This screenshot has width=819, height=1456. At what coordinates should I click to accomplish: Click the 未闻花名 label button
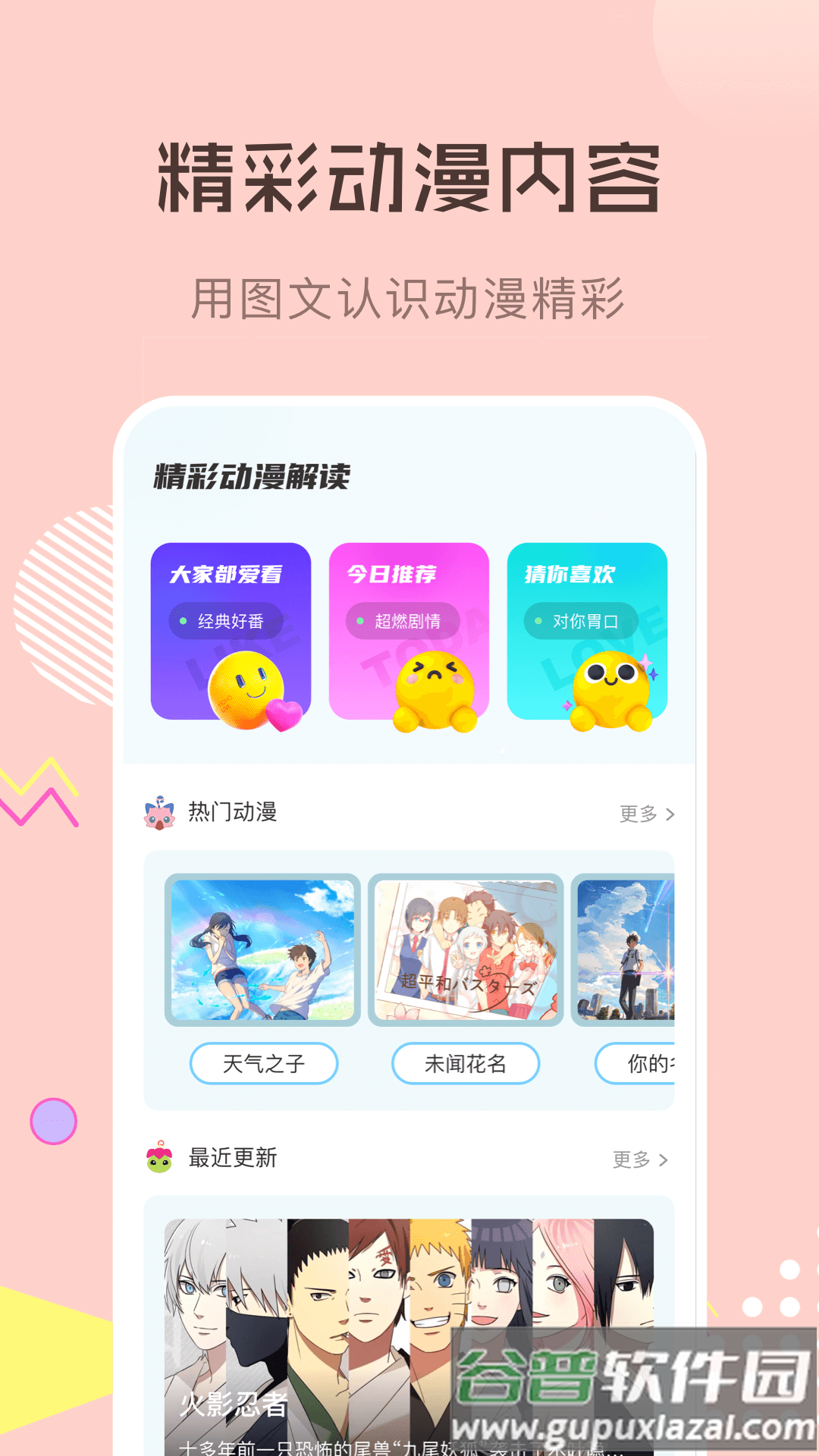[x=466, y=1063]
